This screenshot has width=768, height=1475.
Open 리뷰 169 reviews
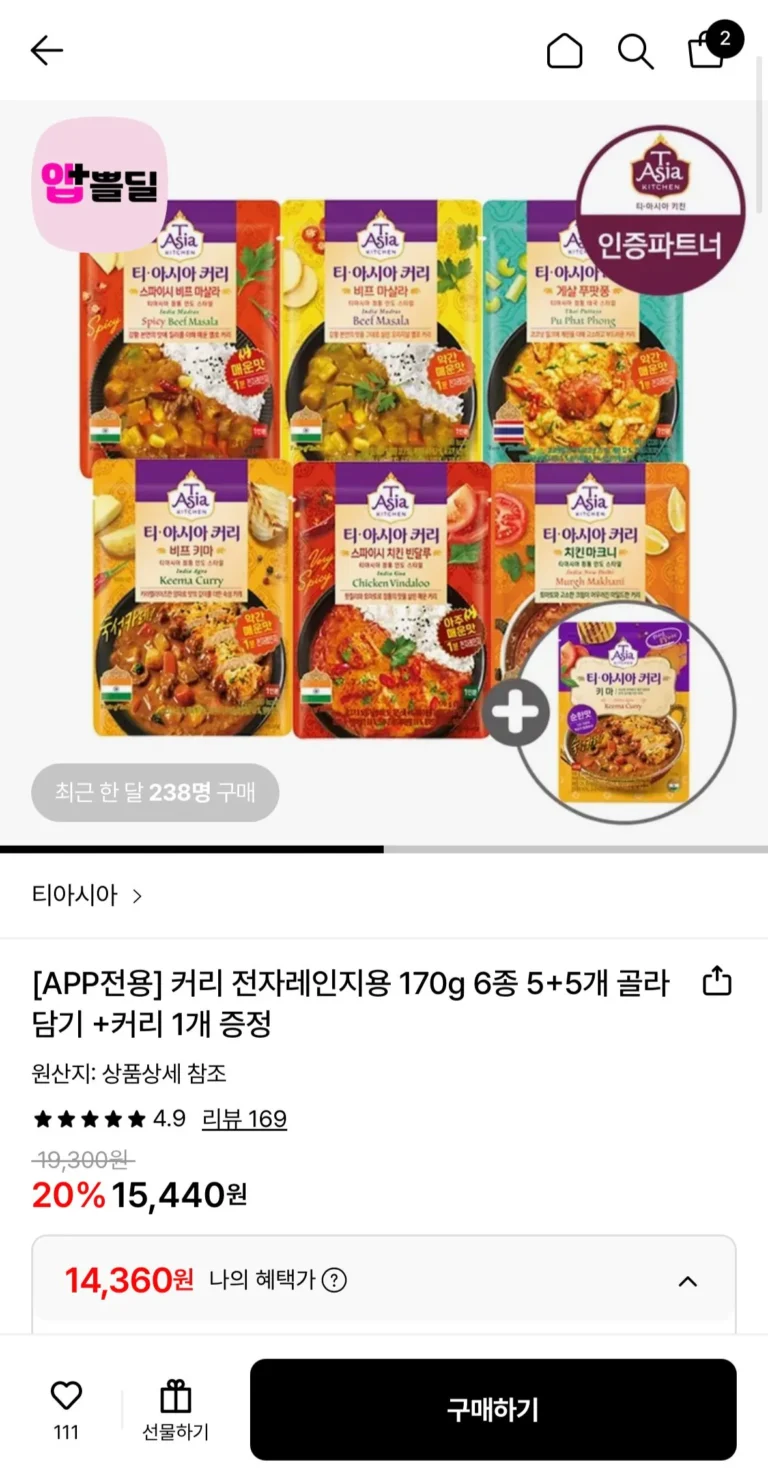244,1118
